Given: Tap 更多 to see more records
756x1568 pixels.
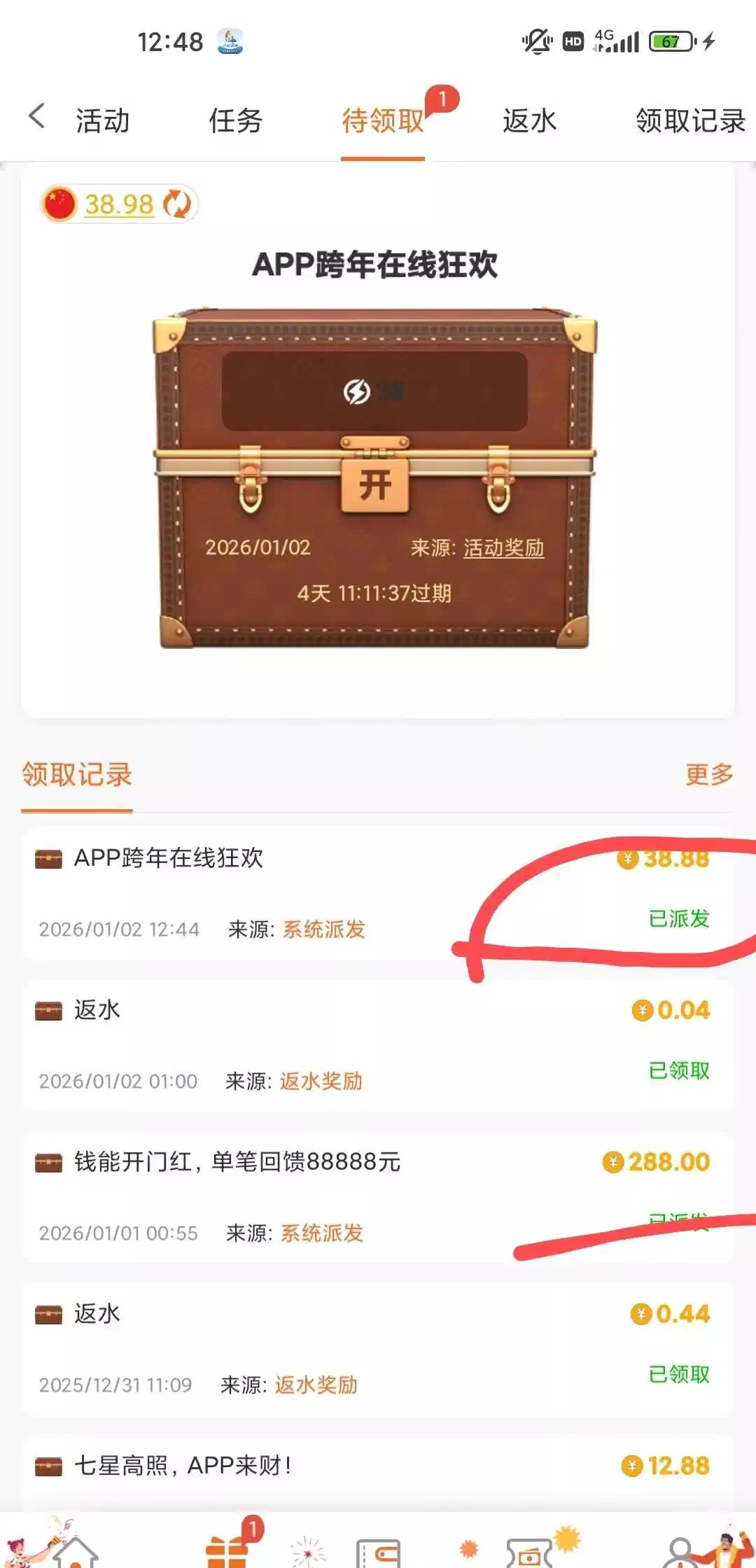Looking at the screenshot, I should point(708,774).
